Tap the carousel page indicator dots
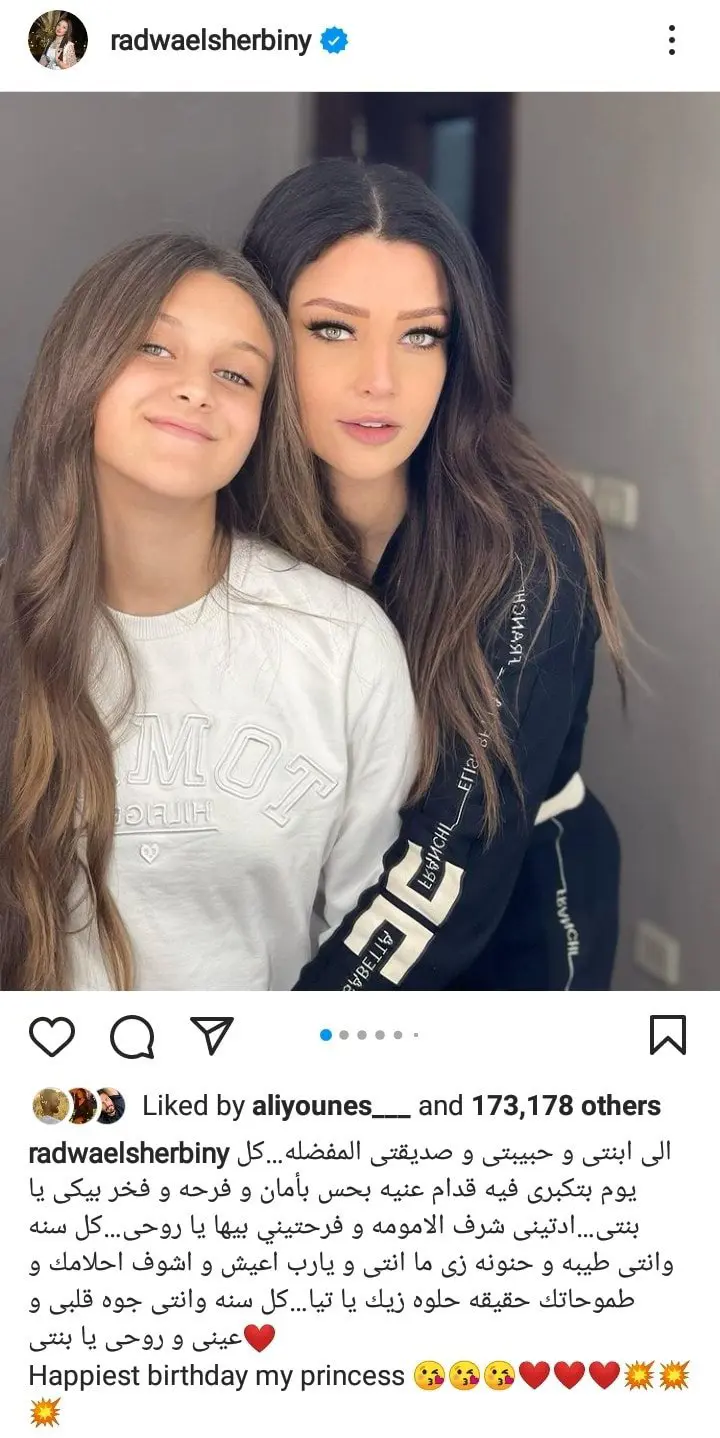 tap(368, 1035)
